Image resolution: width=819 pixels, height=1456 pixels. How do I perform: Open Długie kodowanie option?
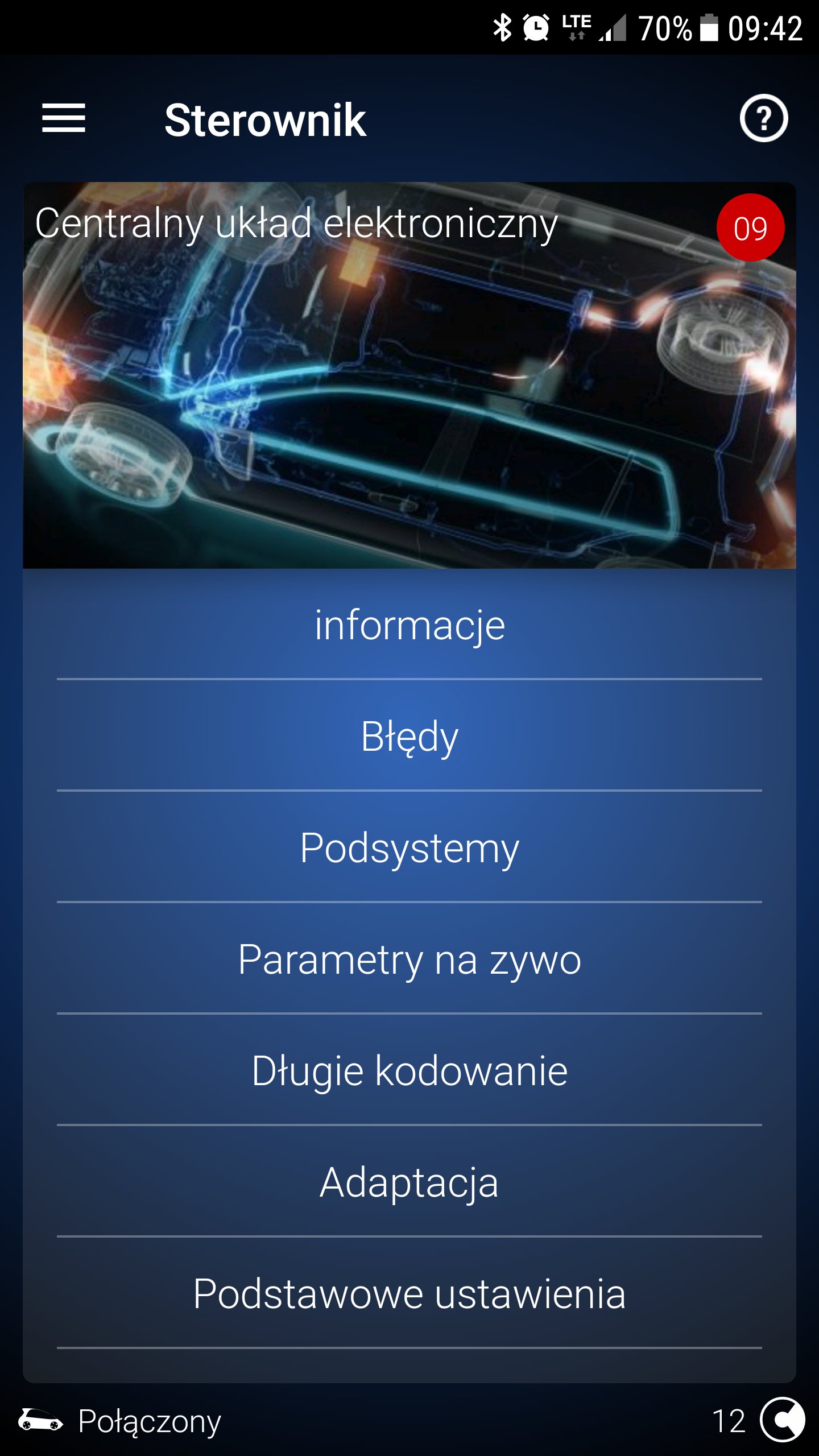409,1070
